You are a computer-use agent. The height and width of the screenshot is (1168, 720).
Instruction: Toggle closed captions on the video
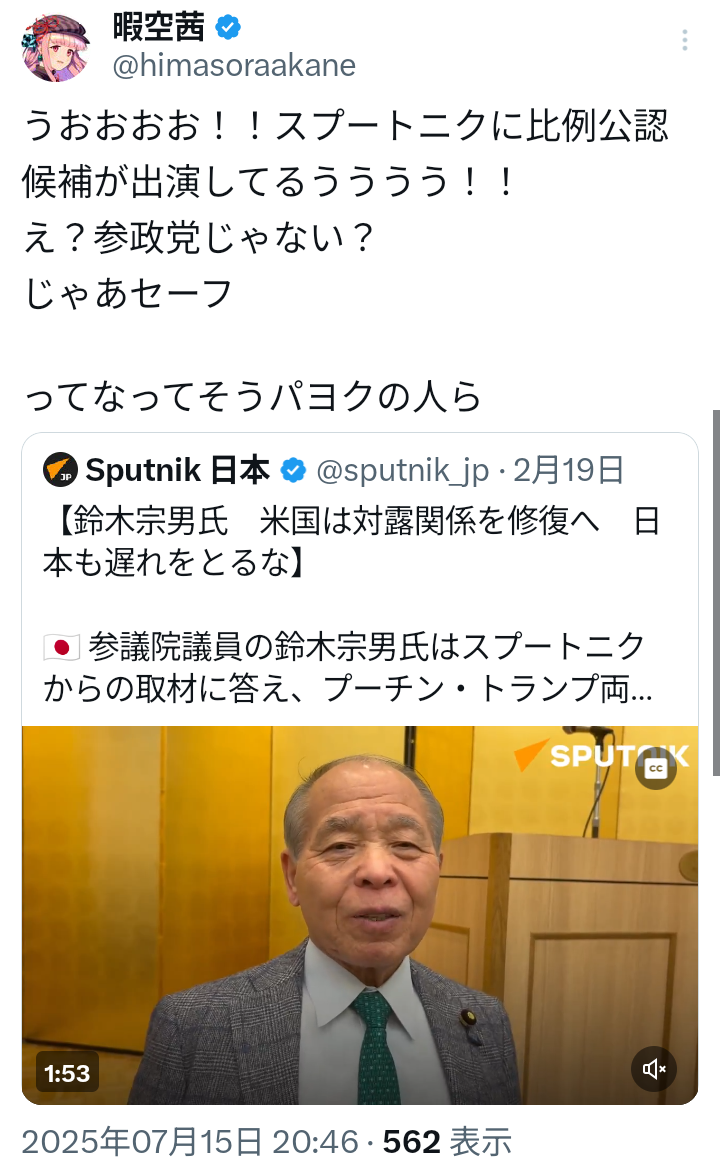click(656, 768)
